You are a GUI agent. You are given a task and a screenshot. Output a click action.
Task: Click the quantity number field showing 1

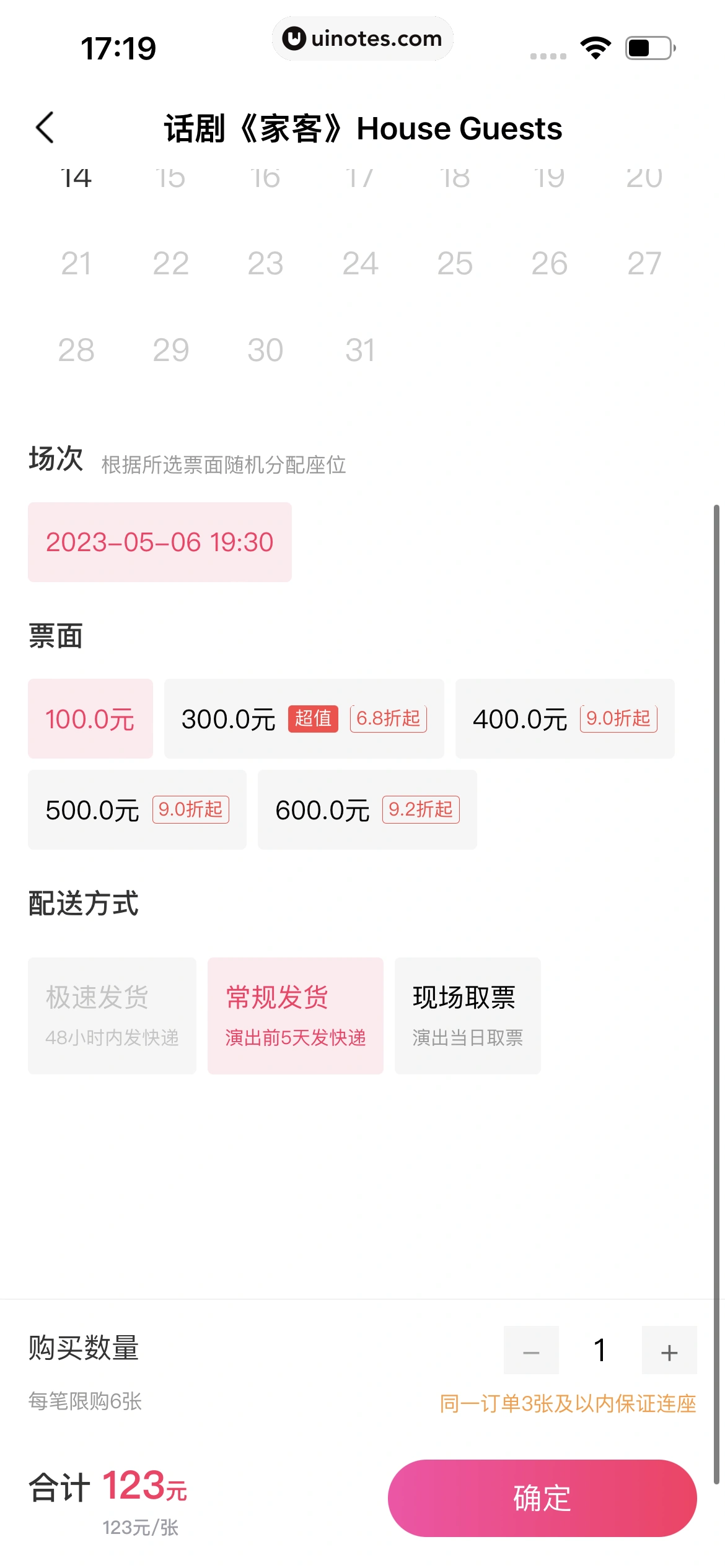tap(600, 1351)
